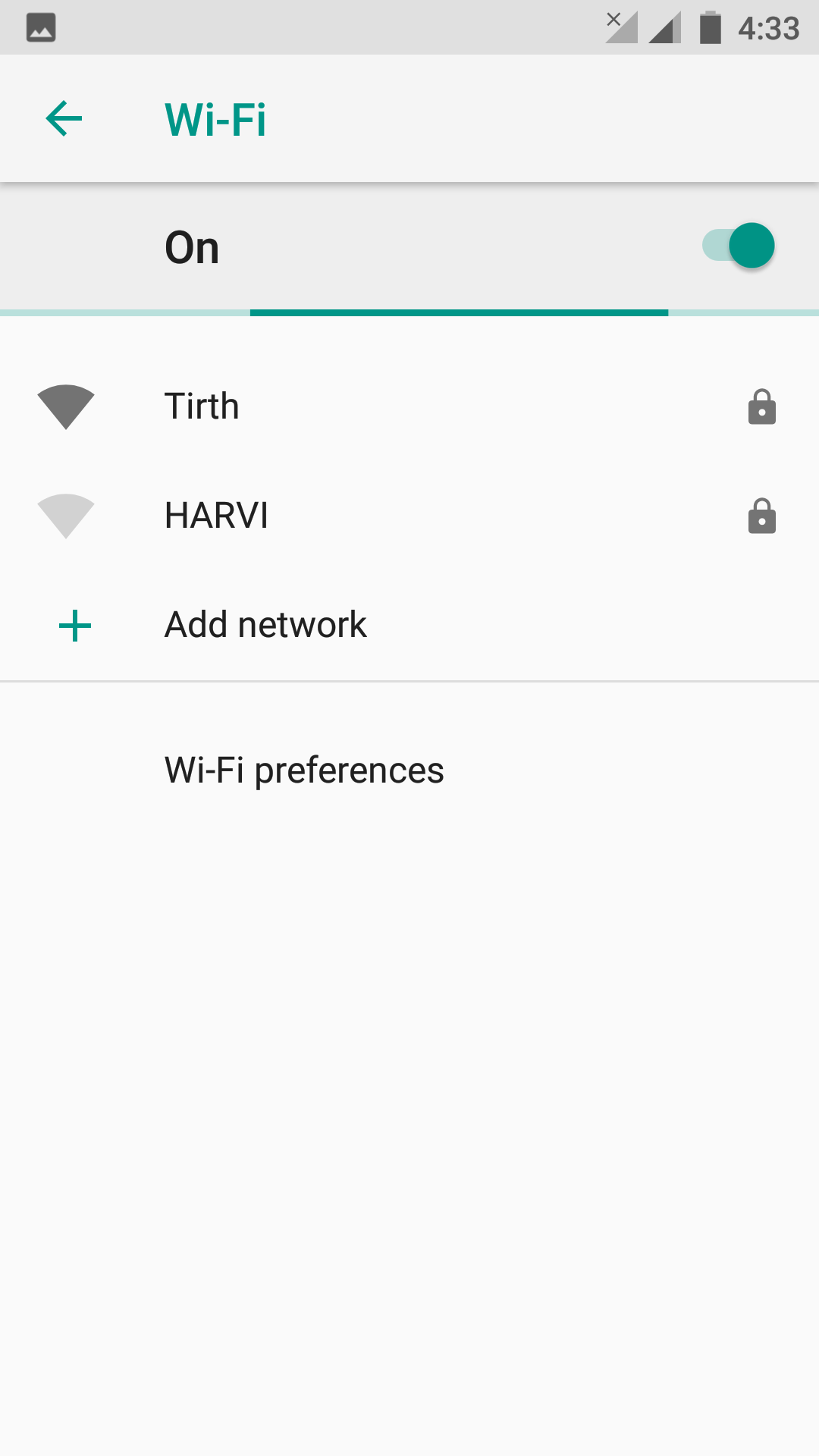Click the lock icon beside Tirth network
819x1456 pixels.
click(x=761, y=407)
